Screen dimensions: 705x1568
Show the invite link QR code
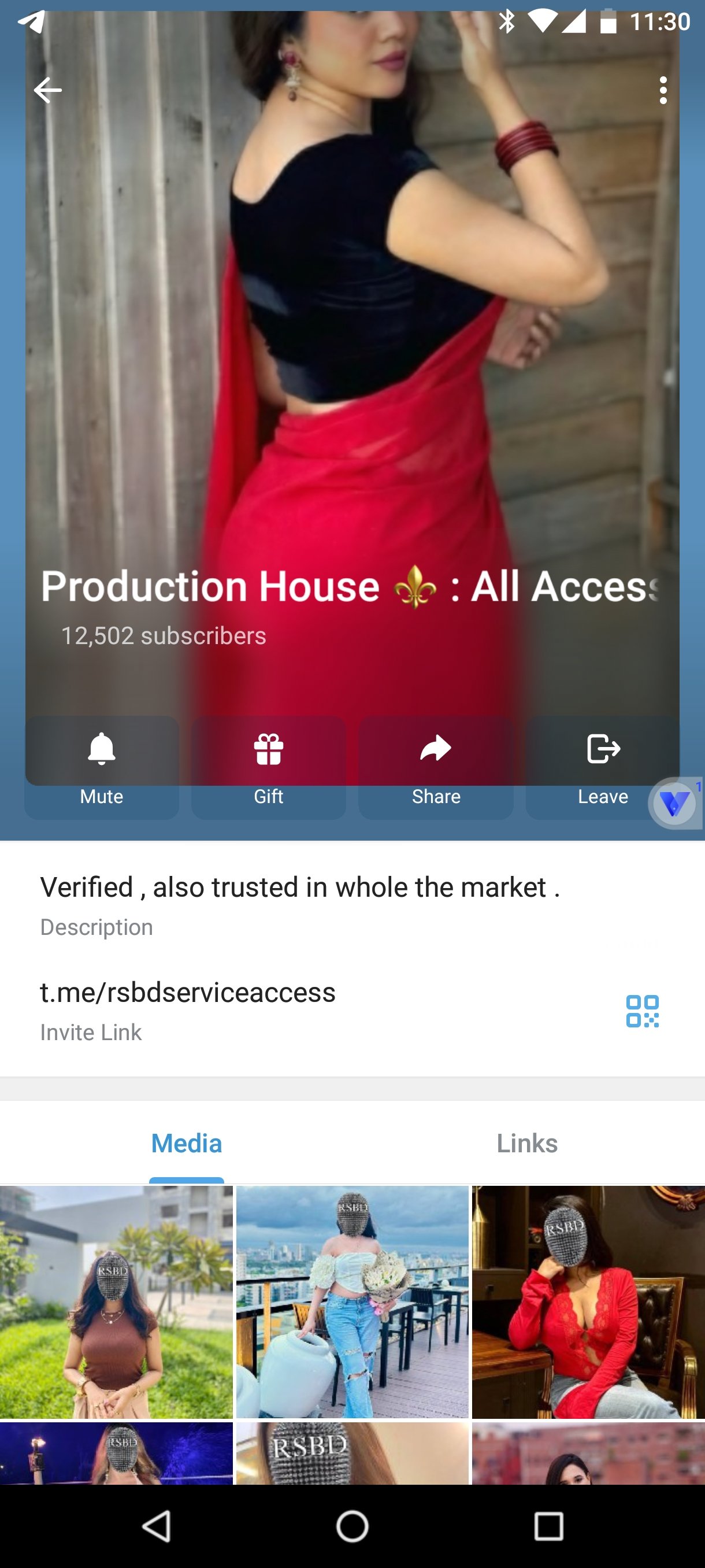pyautogui.click(x=643, y=1011)
